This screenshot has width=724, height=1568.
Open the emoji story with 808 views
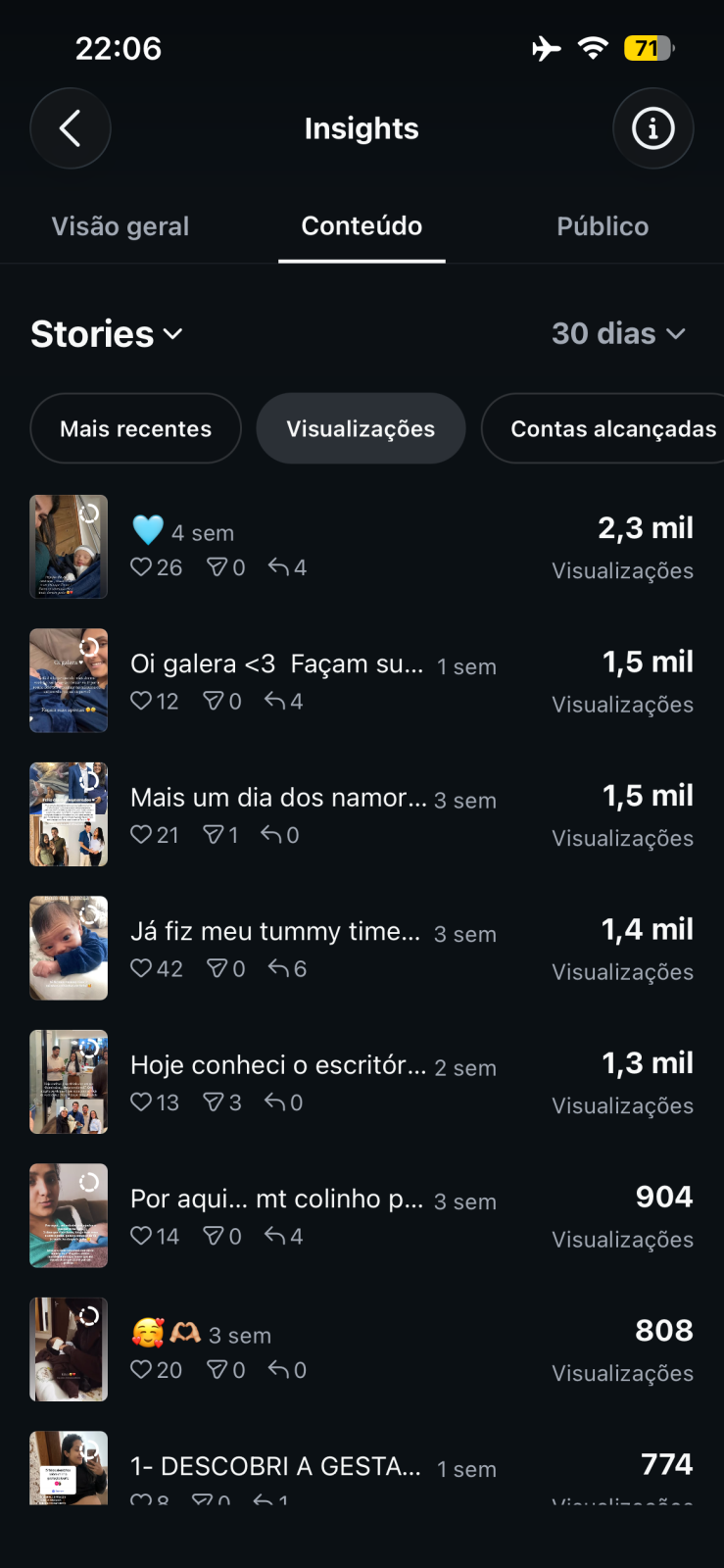coord(362,1349)
